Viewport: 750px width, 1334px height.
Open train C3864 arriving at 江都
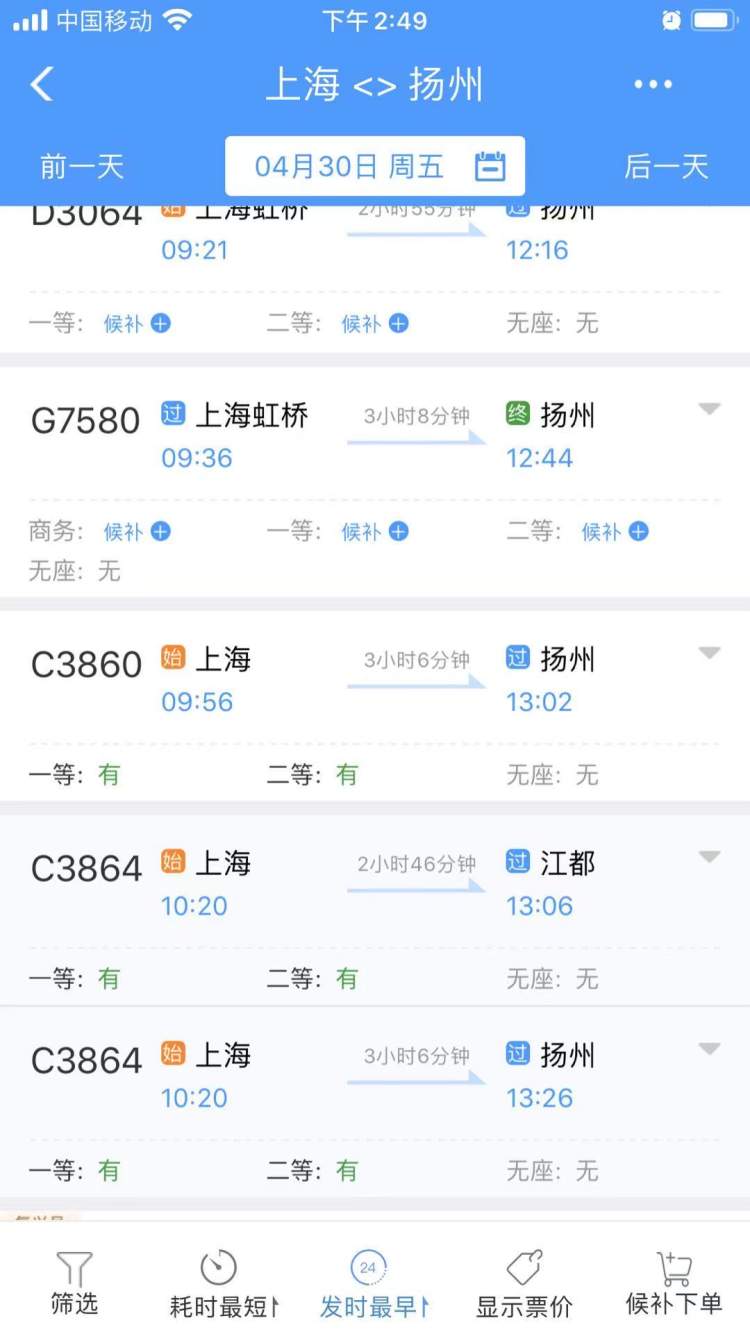point(375,910)
